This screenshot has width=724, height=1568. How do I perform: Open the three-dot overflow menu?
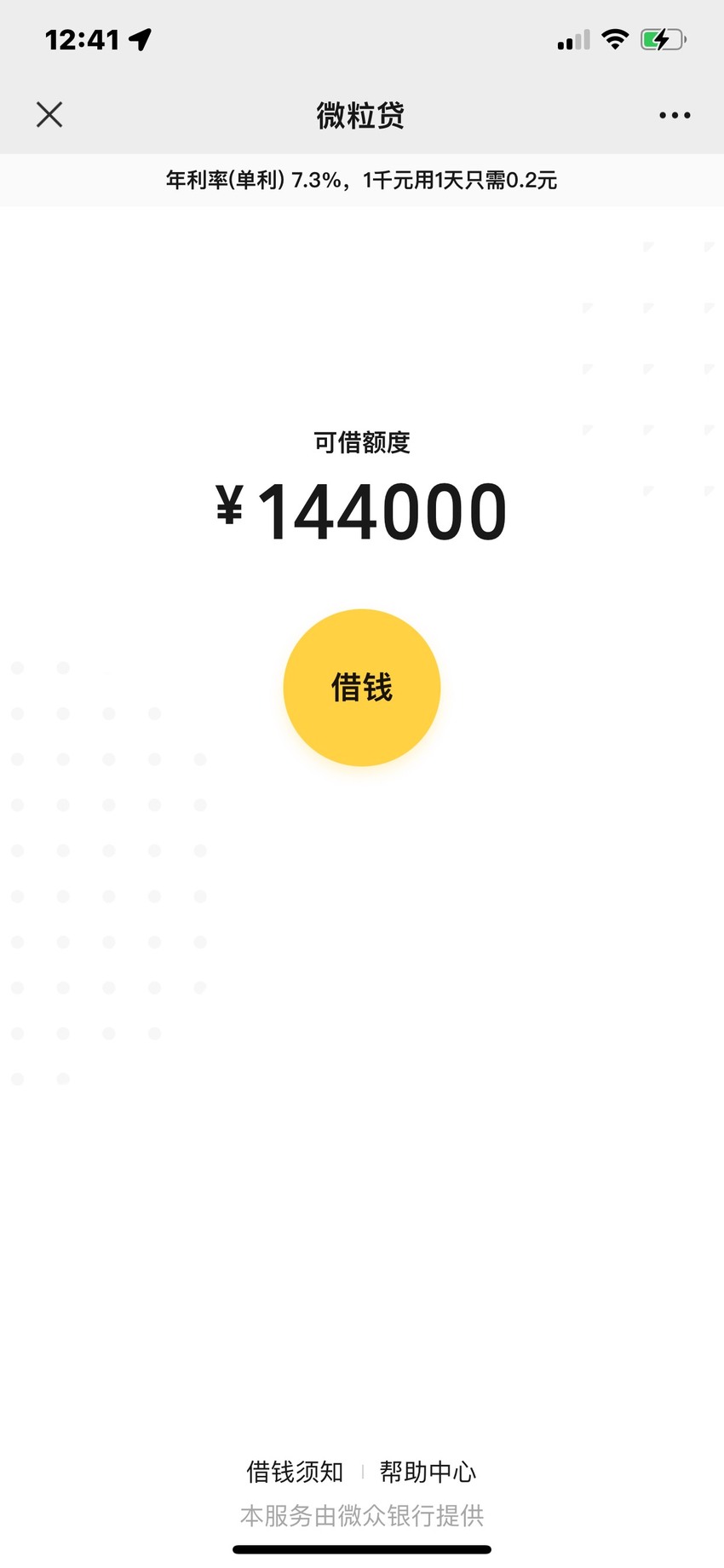pos(675,115)
